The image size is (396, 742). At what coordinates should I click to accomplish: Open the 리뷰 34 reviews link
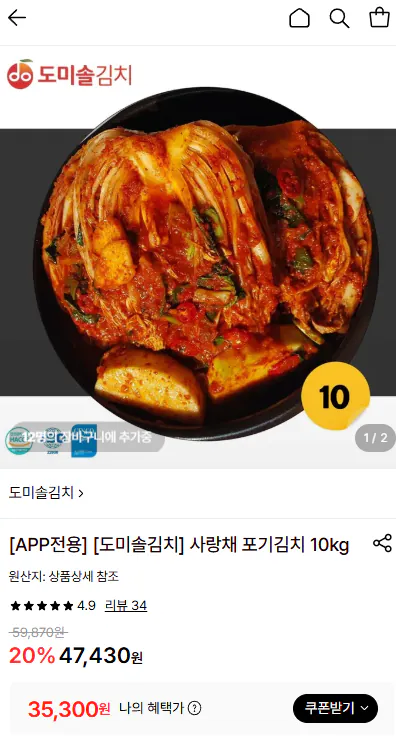pos(126,605)
